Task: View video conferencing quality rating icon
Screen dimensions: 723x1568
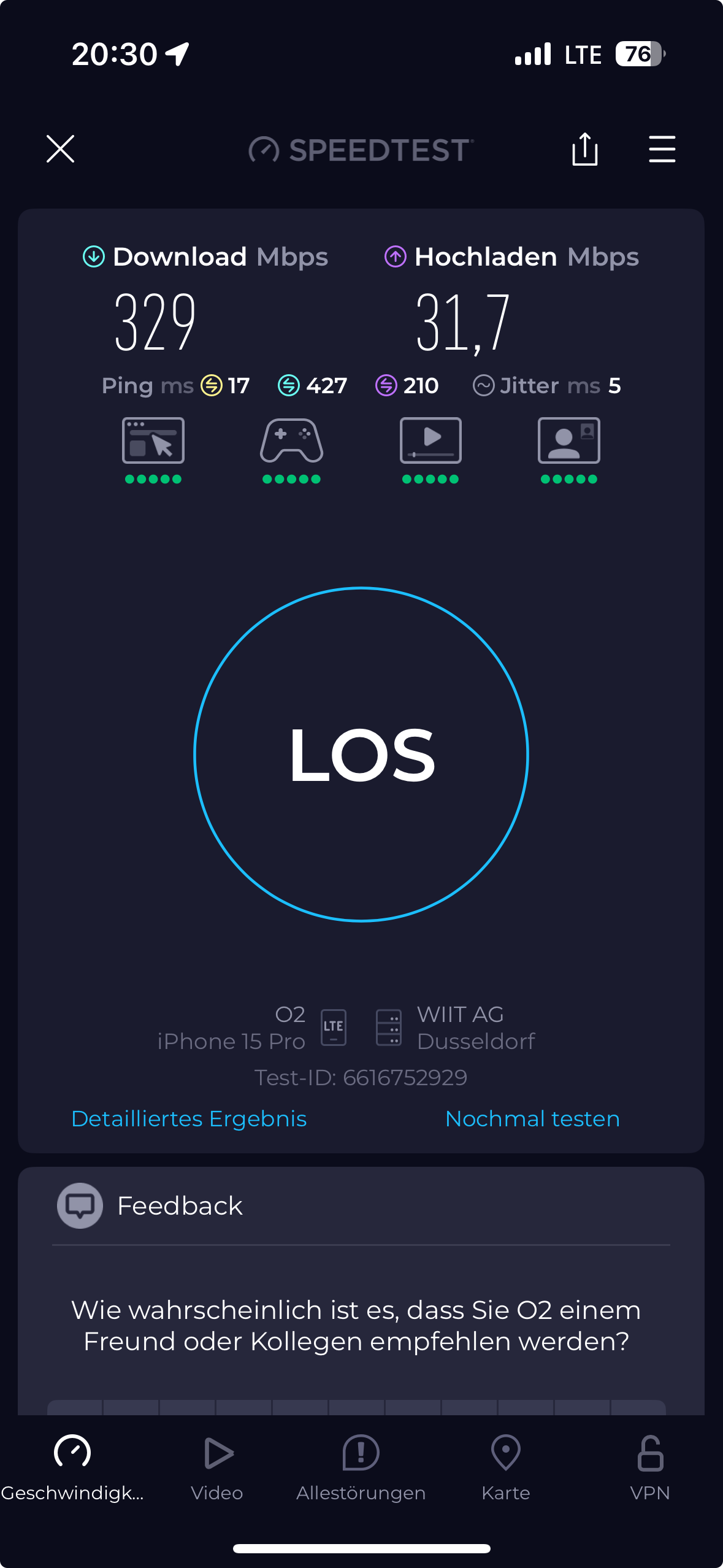Action: point(568,441)
